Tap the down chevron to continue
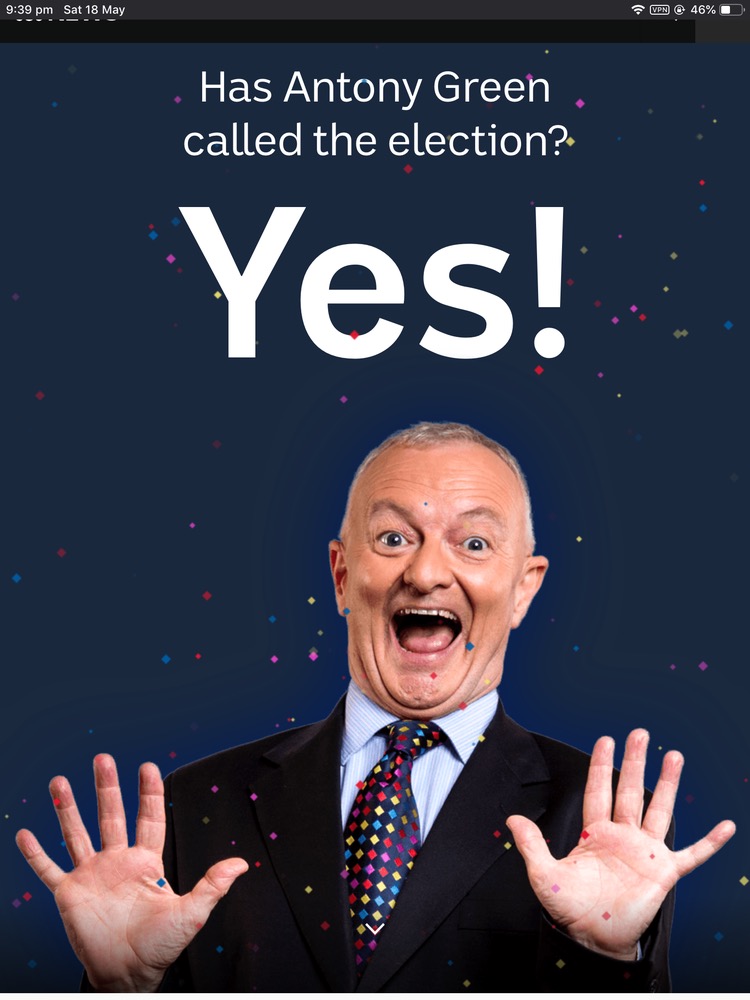 (375, 929)
